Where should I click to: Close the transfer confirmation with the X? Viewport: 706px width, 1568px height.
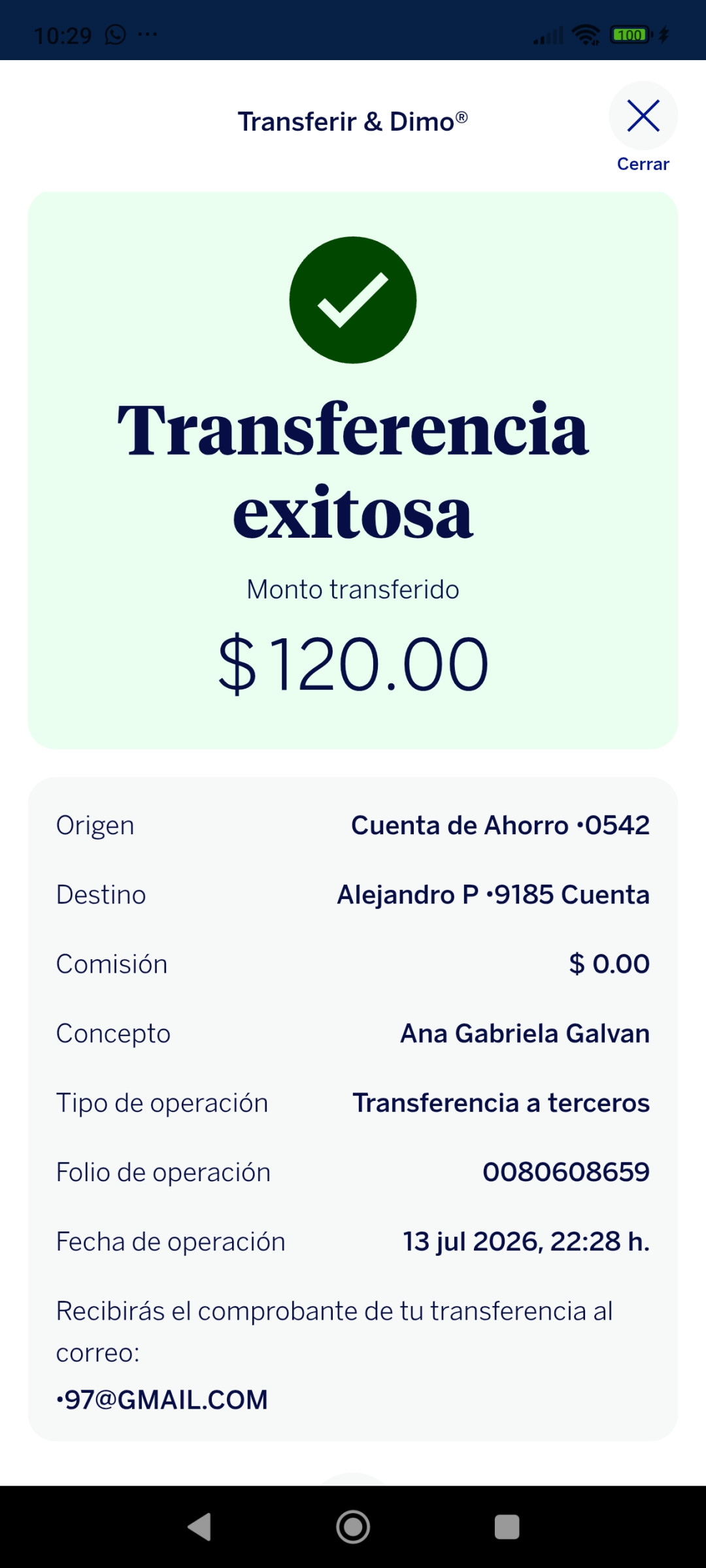pyautogui.click(x=643, y=116)
